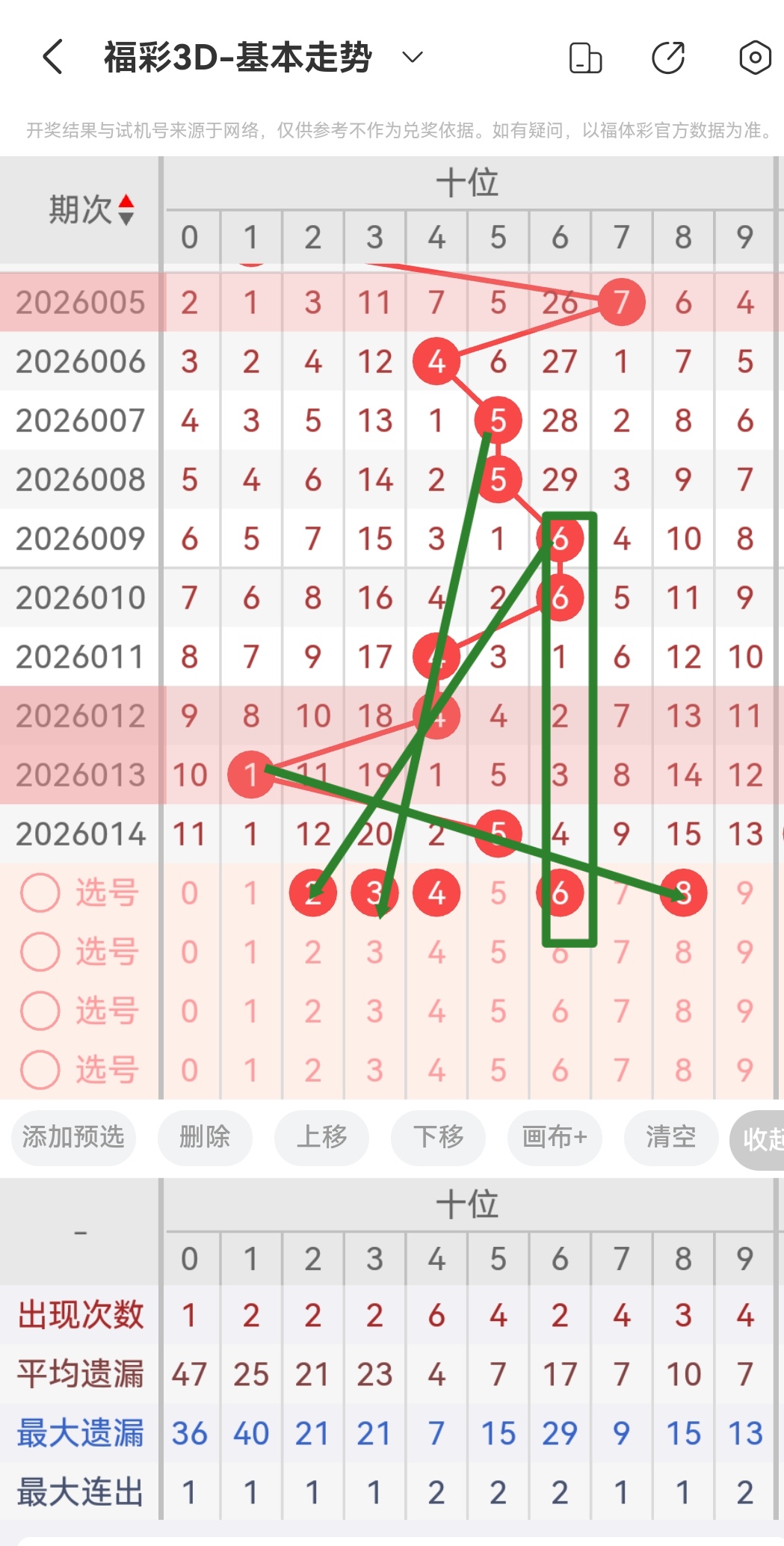Clear selections with the 清空 button
The width and height of the screenshot is (784, 1546).
point(670,1138)
